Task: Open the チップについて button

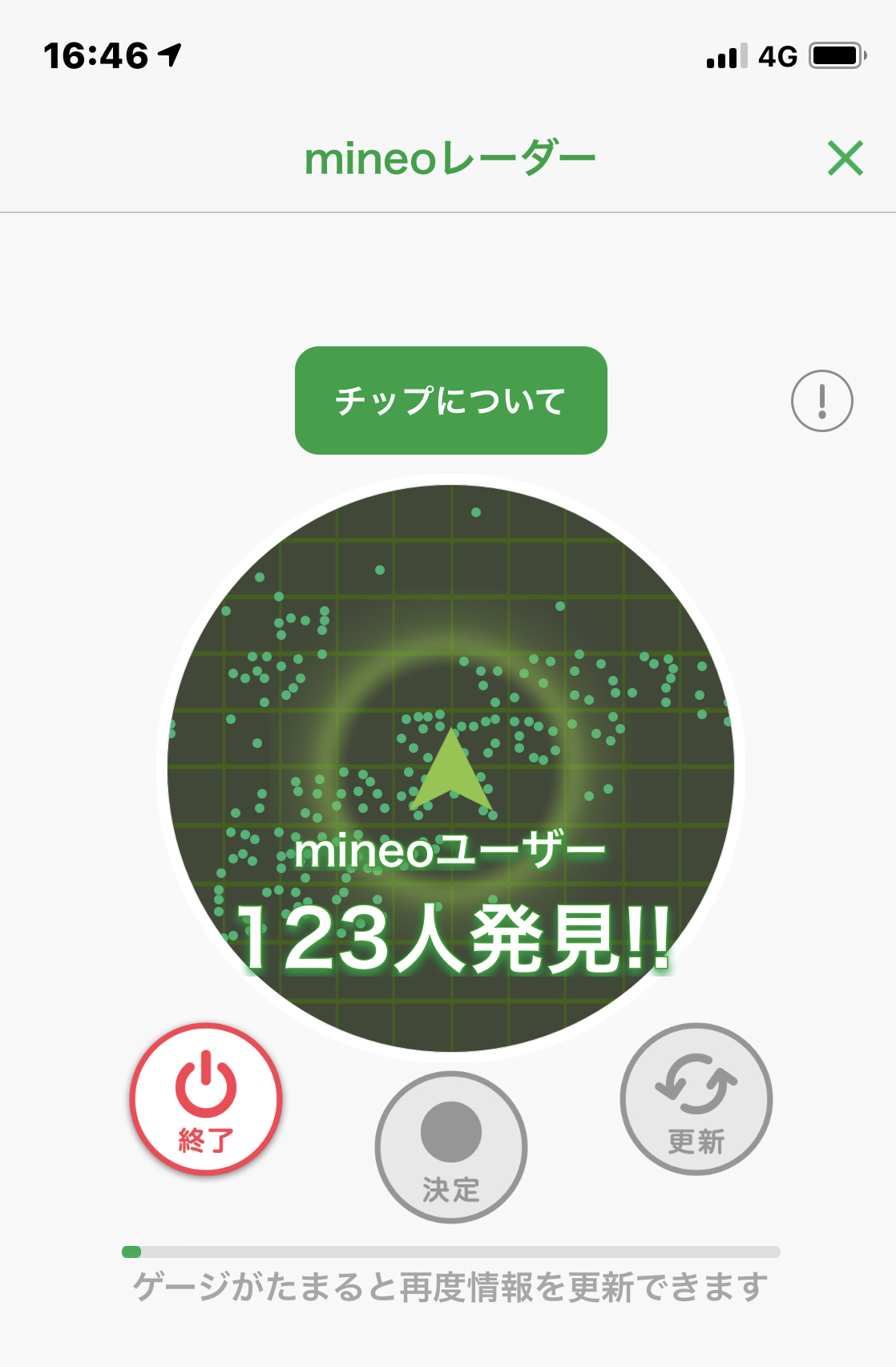Action: tap(450, 400)
